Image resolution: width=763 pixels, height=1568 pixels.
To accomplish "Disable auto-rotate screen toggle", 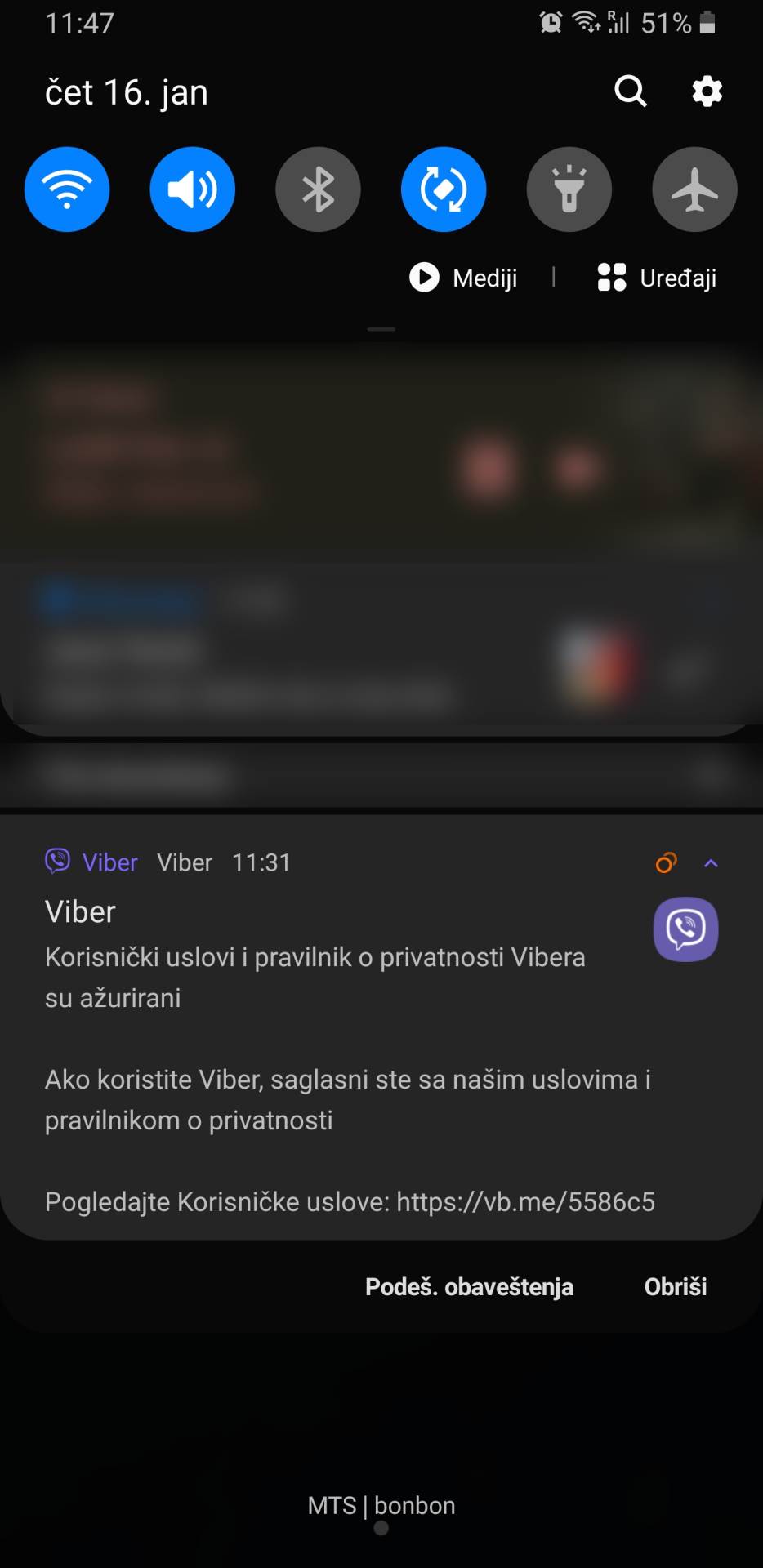I will coord(444,189).
